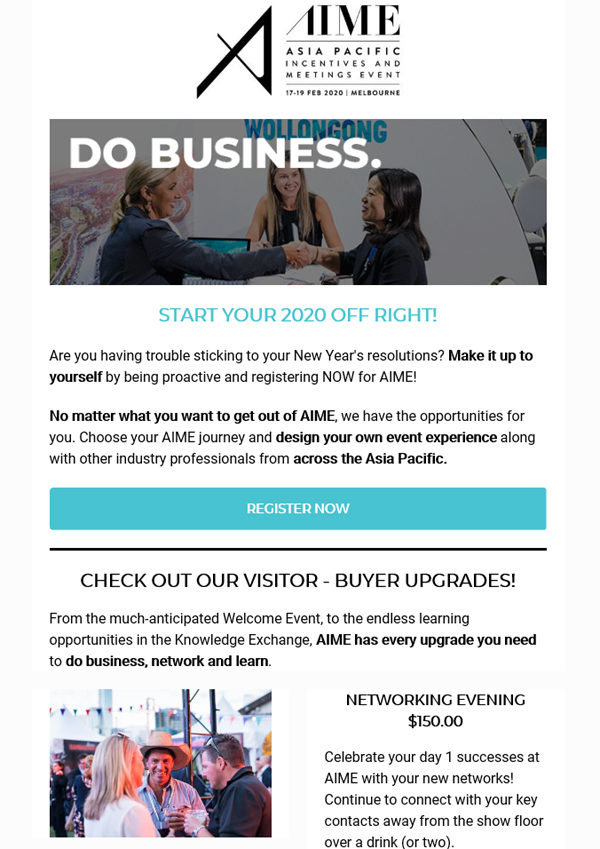Tap the Register Now button
600x849 pixels.
(298, 508)
